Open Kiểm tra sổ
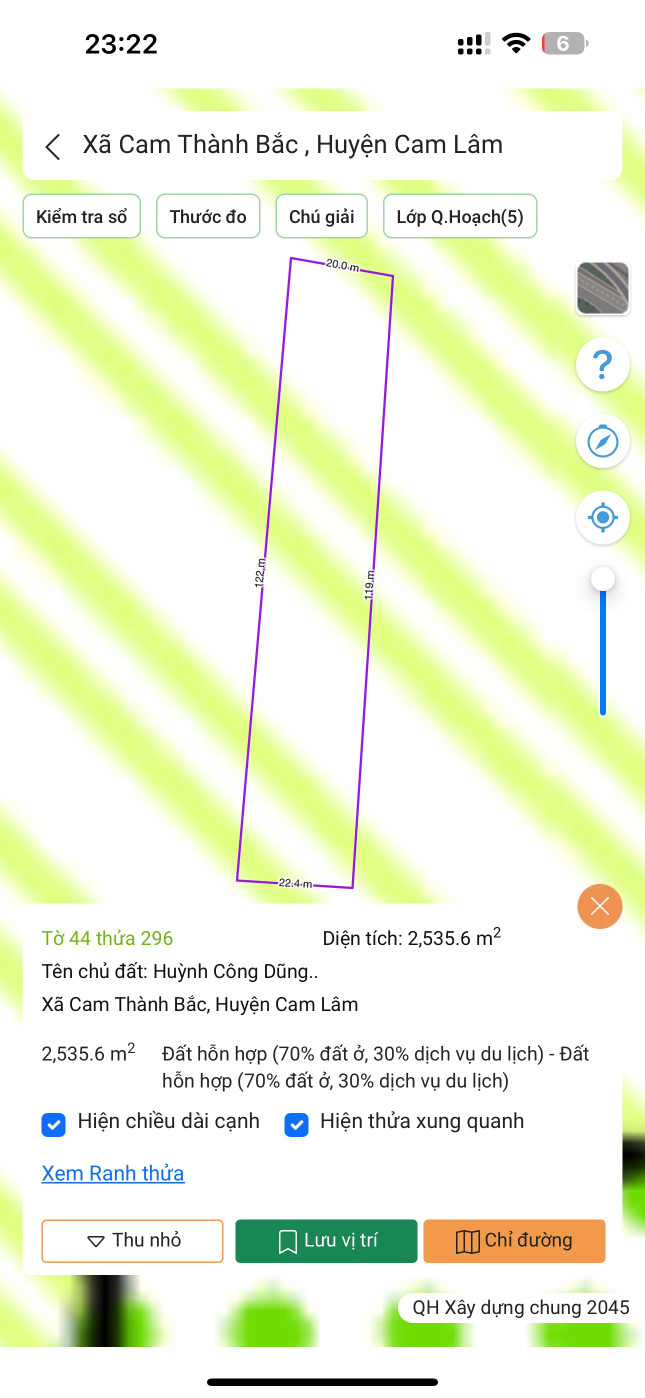Image resolution: width=645 pixels, height=1398 pixels. (82, 217)
